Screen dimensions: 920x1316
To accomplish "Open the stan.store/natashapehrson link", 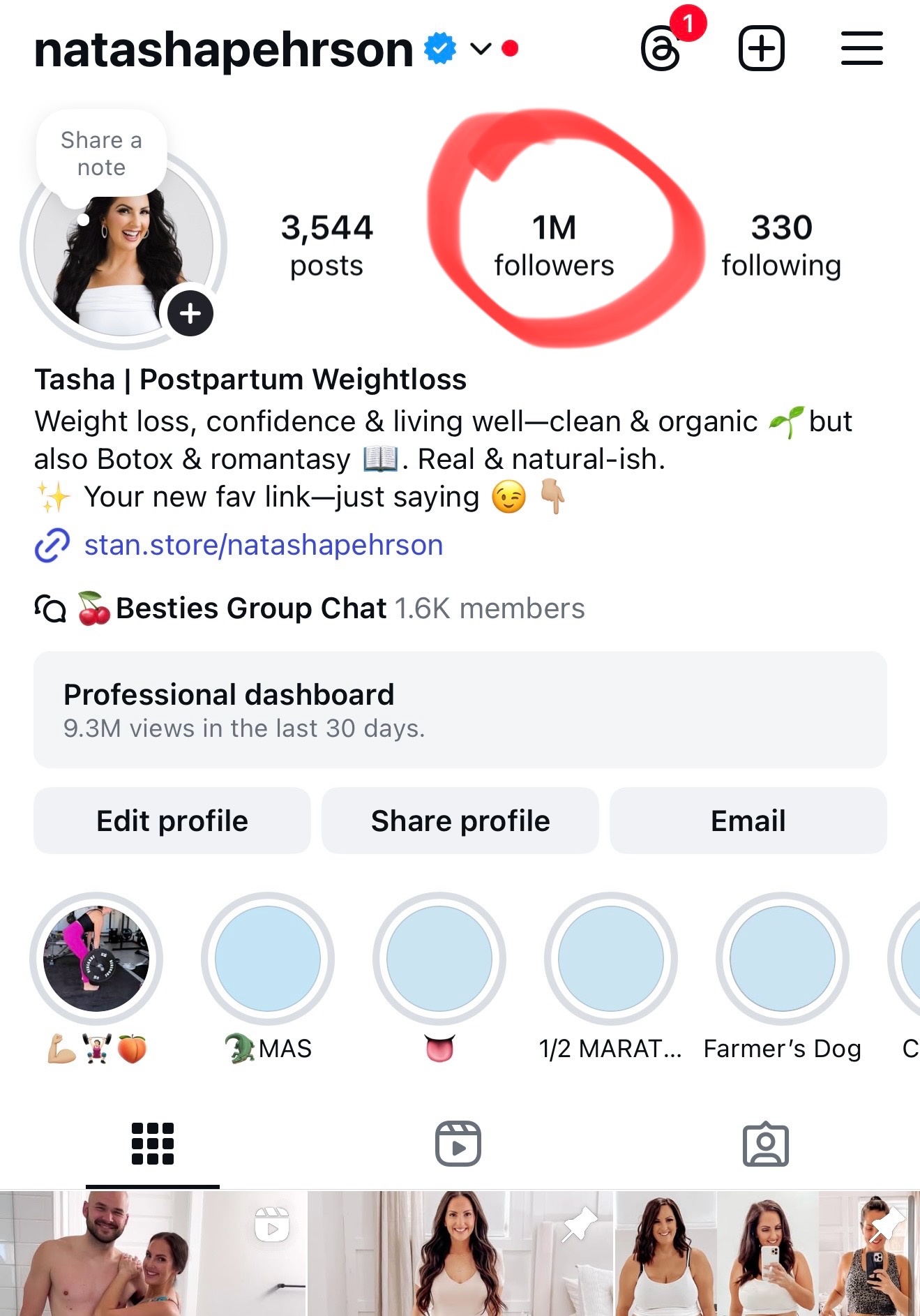I will tap(263, 545).
